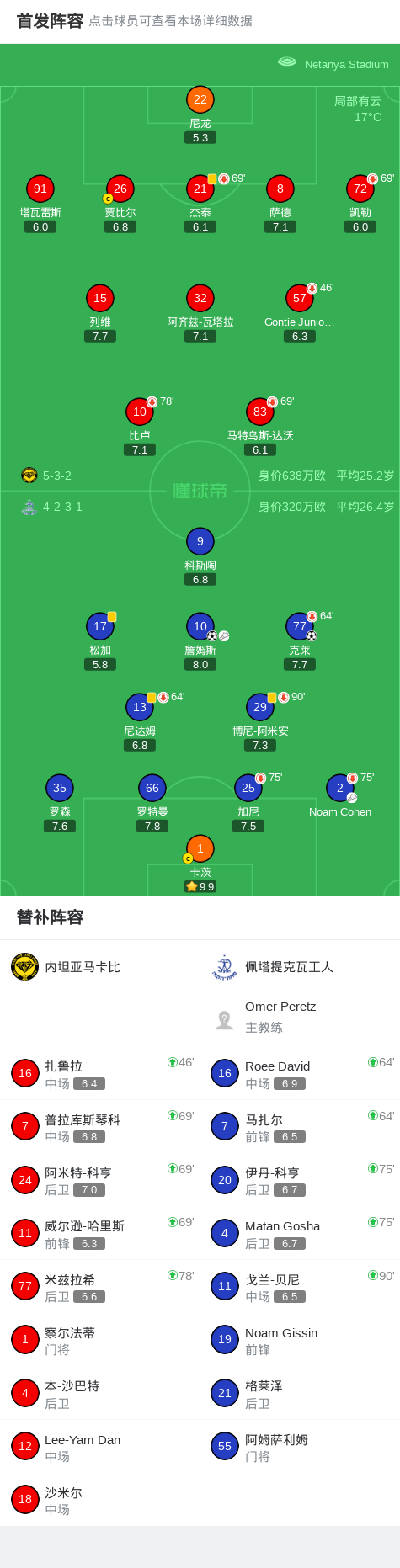
Task: View defender 罗特曼 number 66 stats
Action: coord(152,803)
